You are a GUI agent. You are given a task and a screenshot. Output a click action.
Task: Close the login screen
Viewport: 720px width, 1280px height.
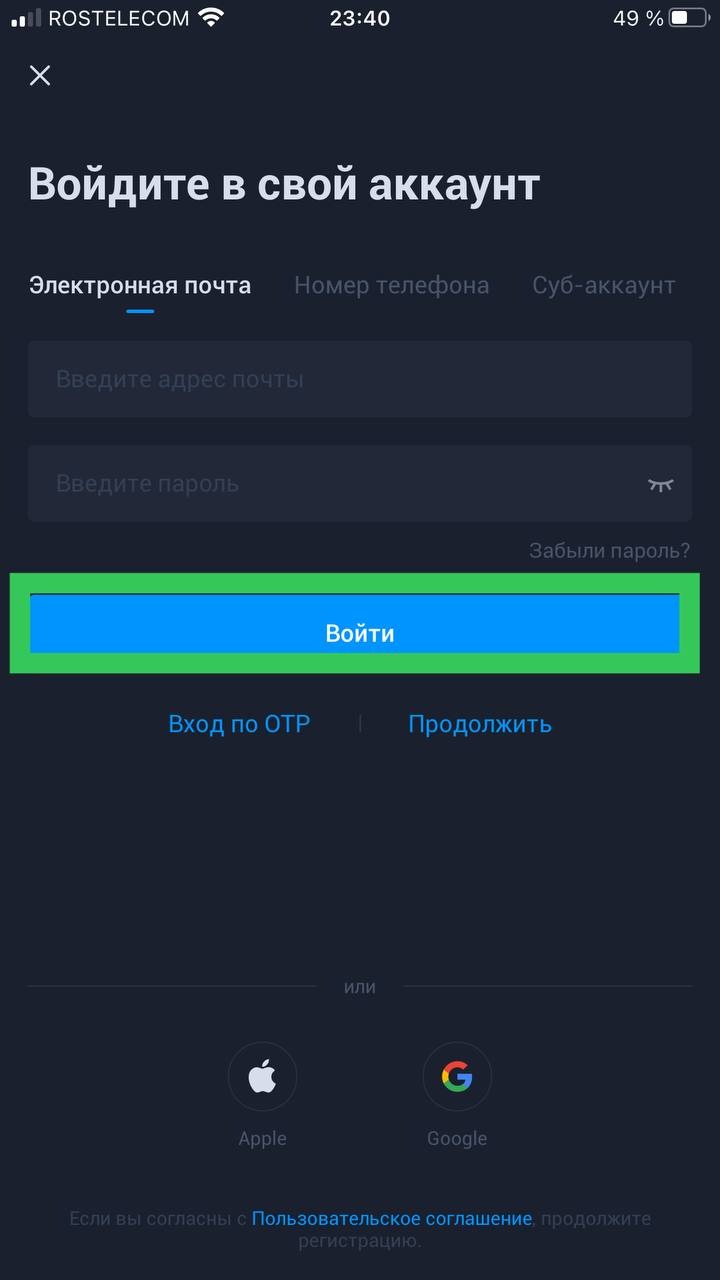point(40,75)
